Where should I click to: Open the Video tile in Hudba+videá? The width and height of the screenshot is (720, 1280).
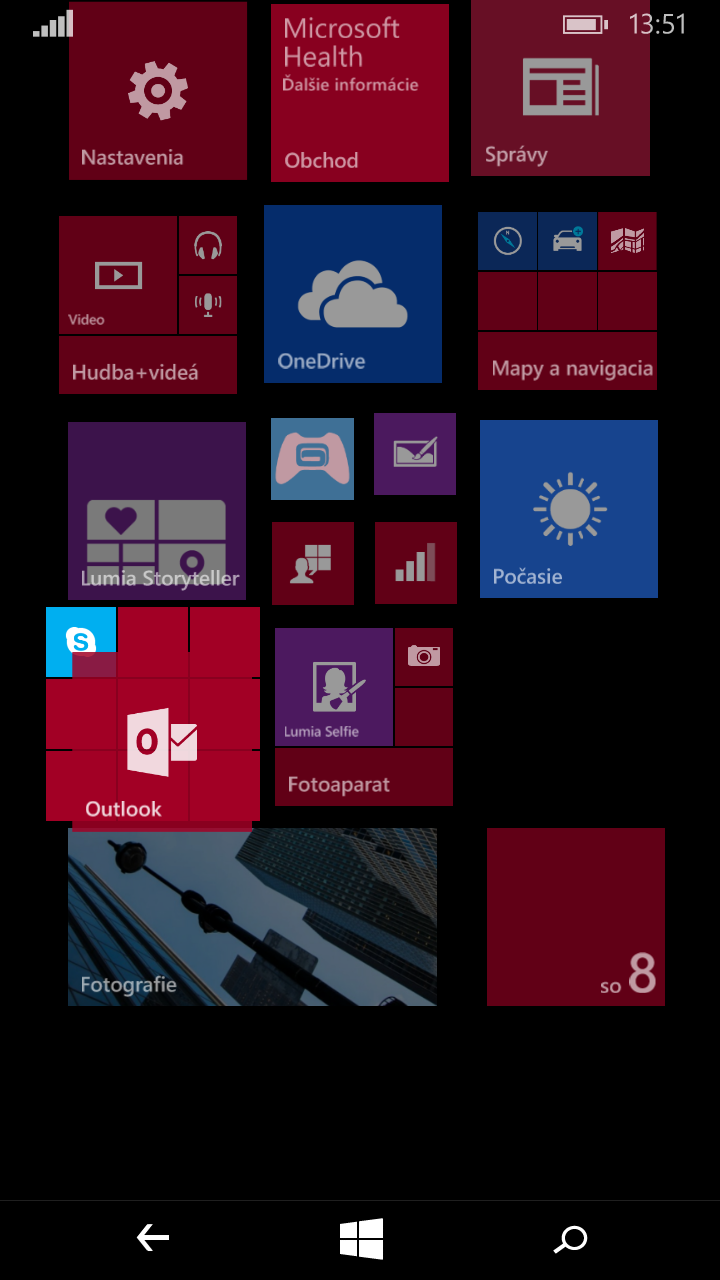pyautogui.click(x=118, y=275)
